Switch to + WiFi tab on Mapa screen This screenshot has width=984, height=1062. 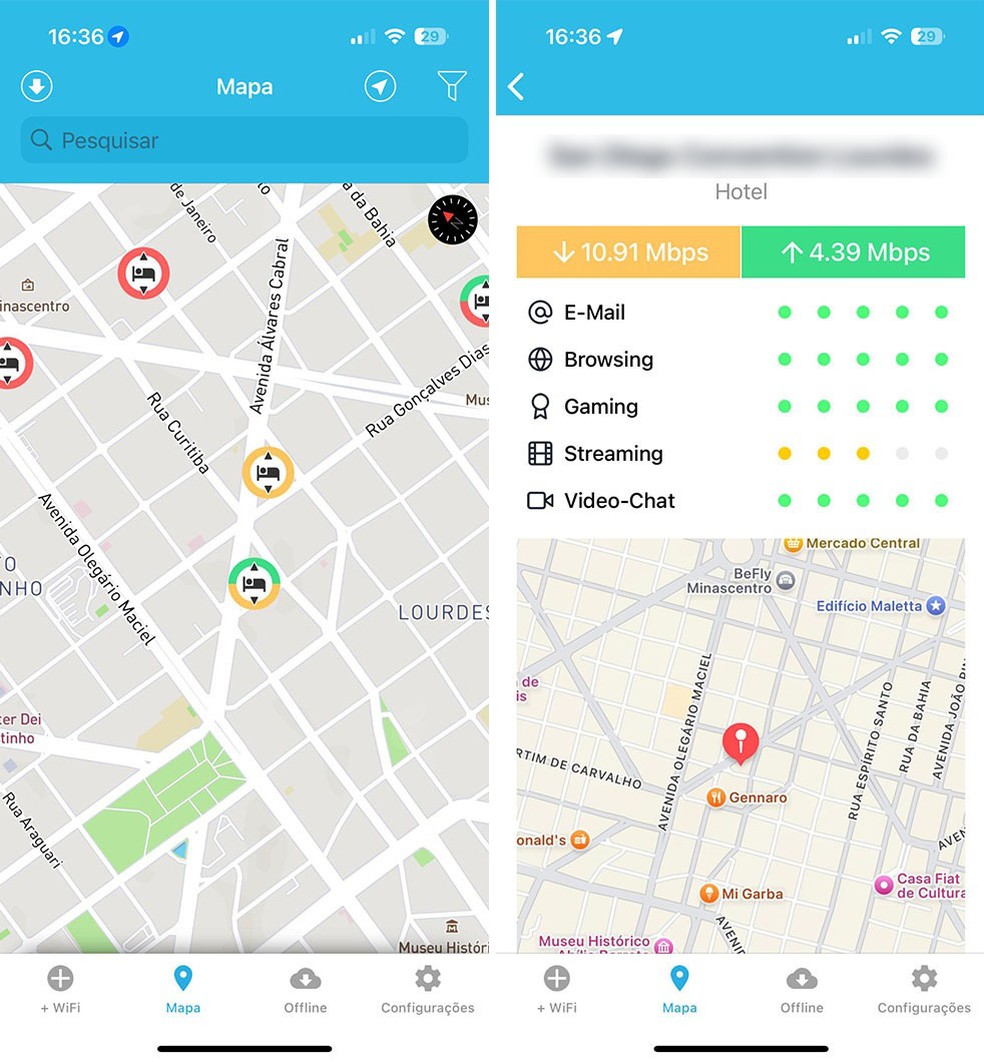[60, 988]
